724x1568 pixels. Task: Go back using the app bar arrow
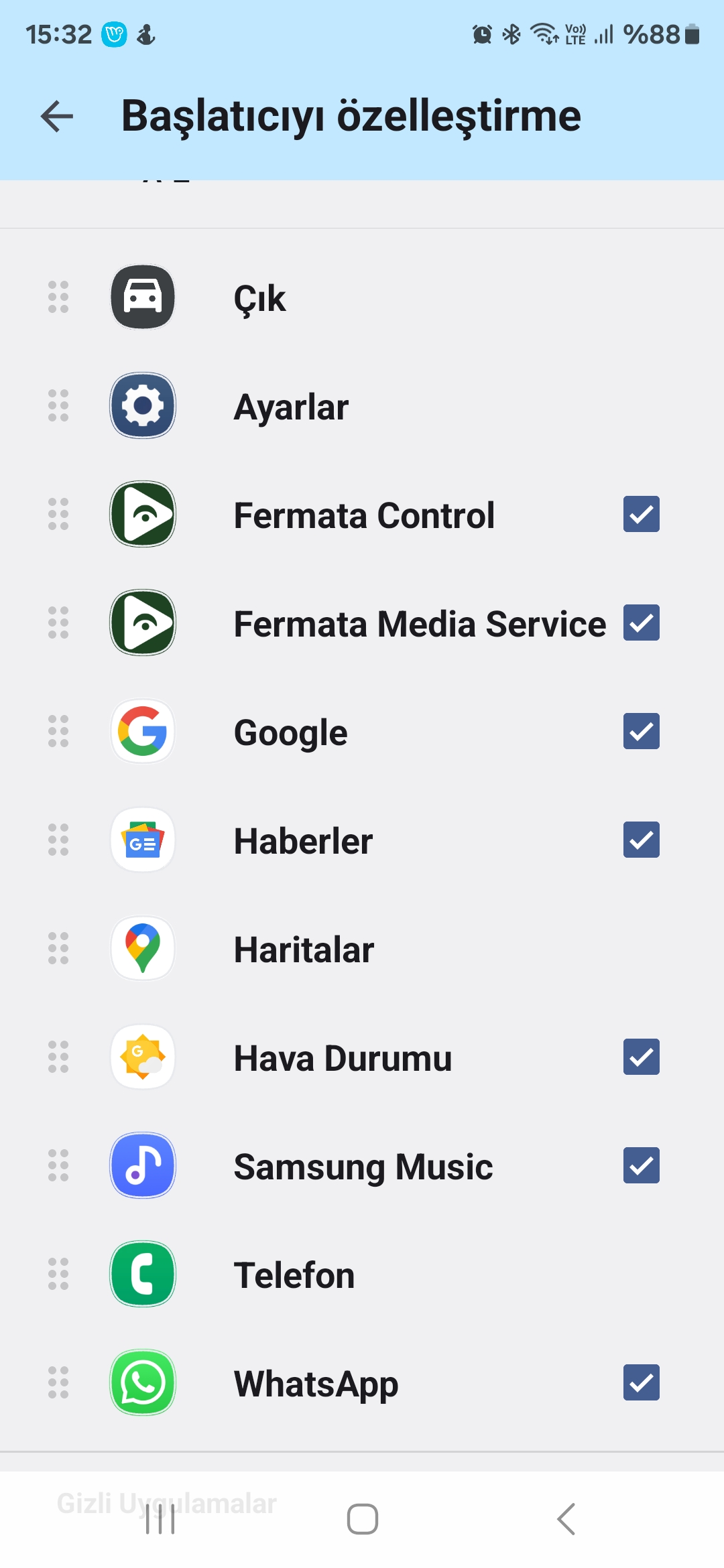(57, 117)
